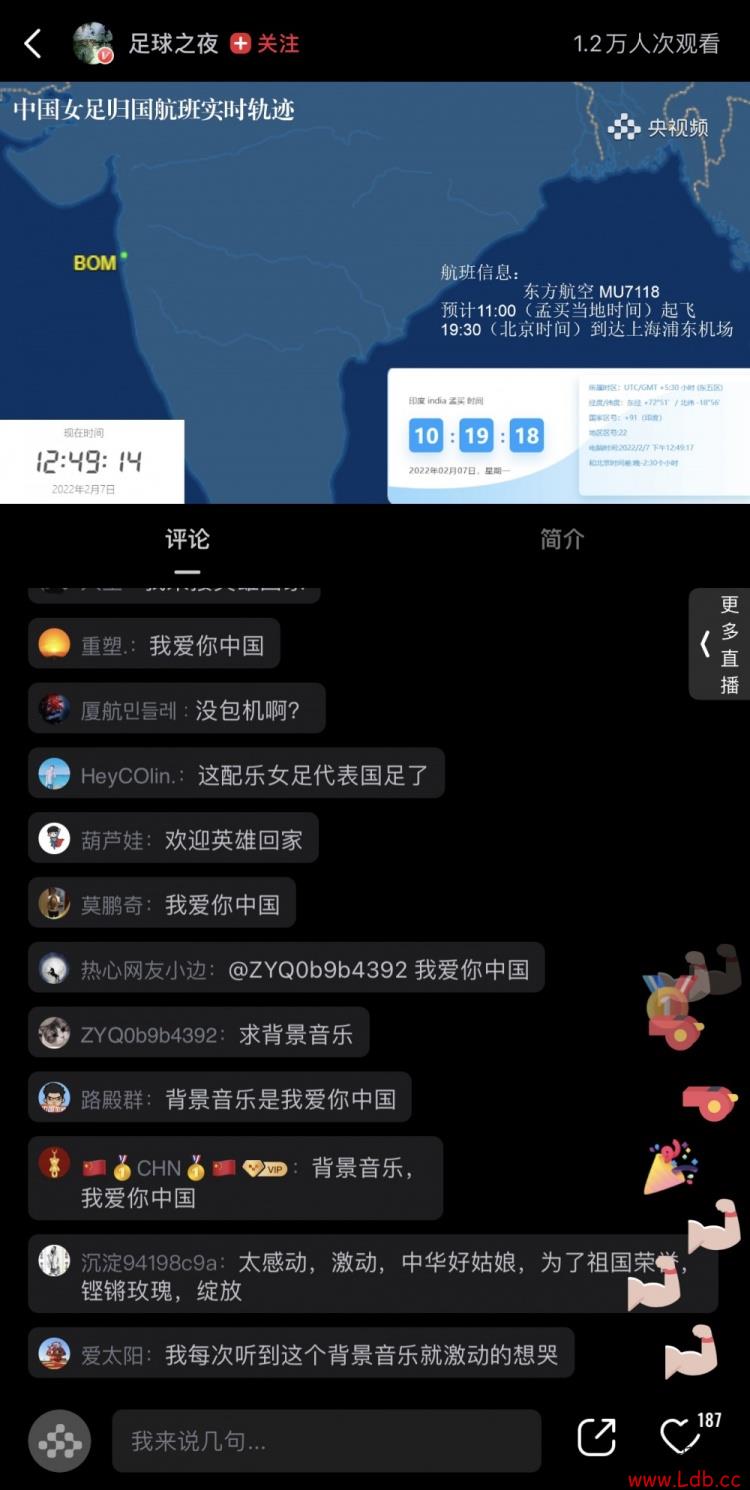Expand the 更多直播 side panel
Screen dimensions: 750x1490
720,644
